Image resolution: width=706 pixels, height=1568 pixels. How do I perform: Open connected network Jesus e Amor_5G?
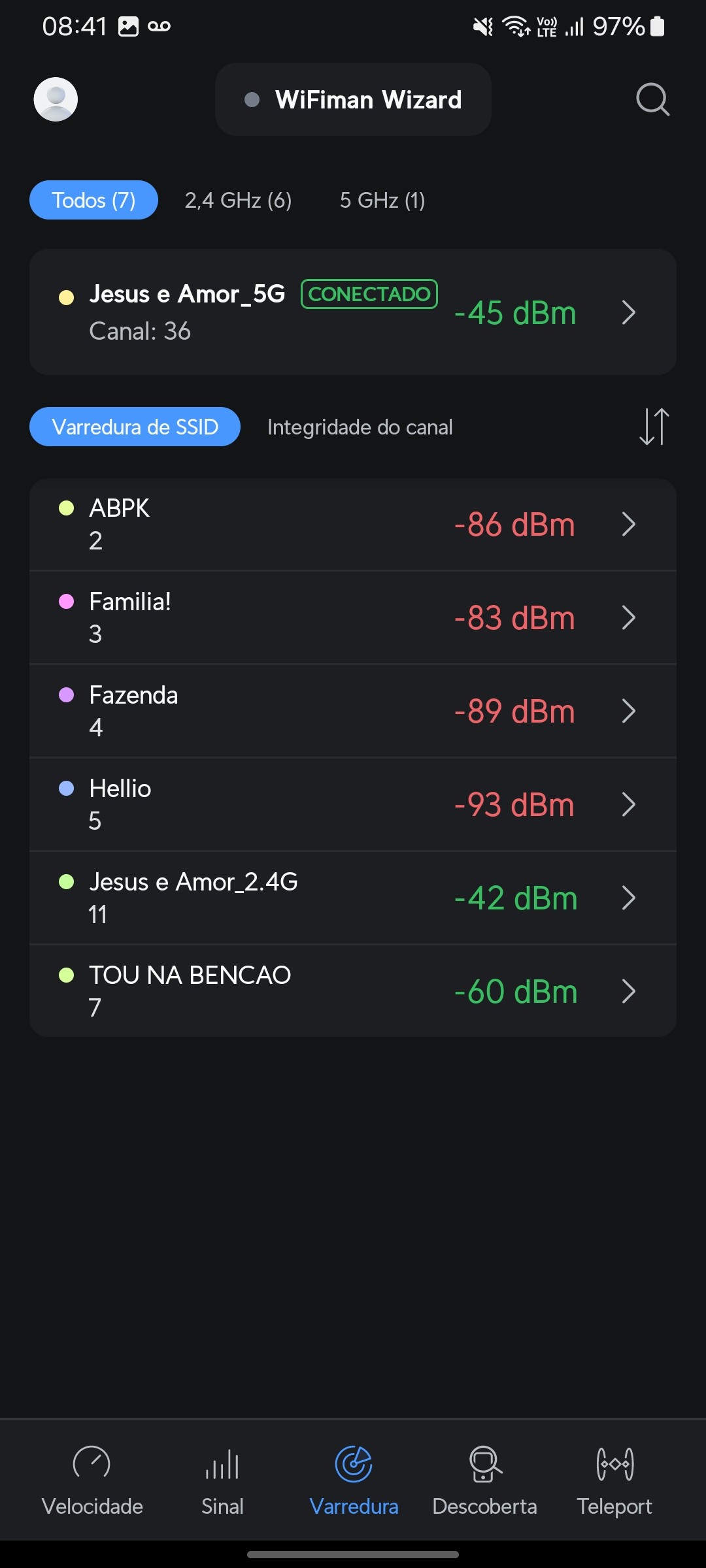point(353,312)
